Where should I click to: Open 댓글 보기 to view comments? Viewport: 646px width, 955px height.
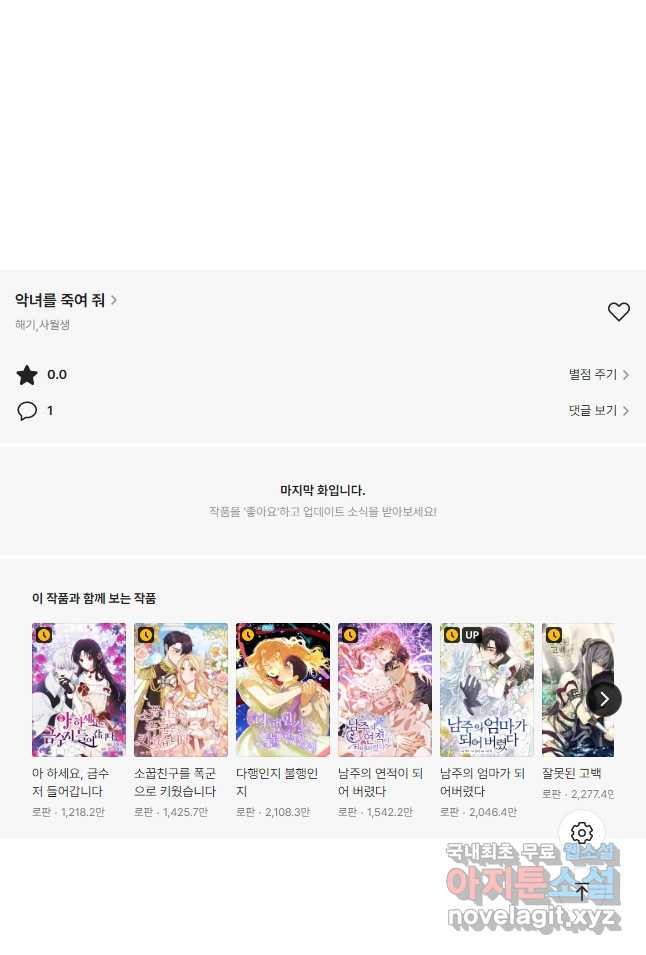click(598, 411)
